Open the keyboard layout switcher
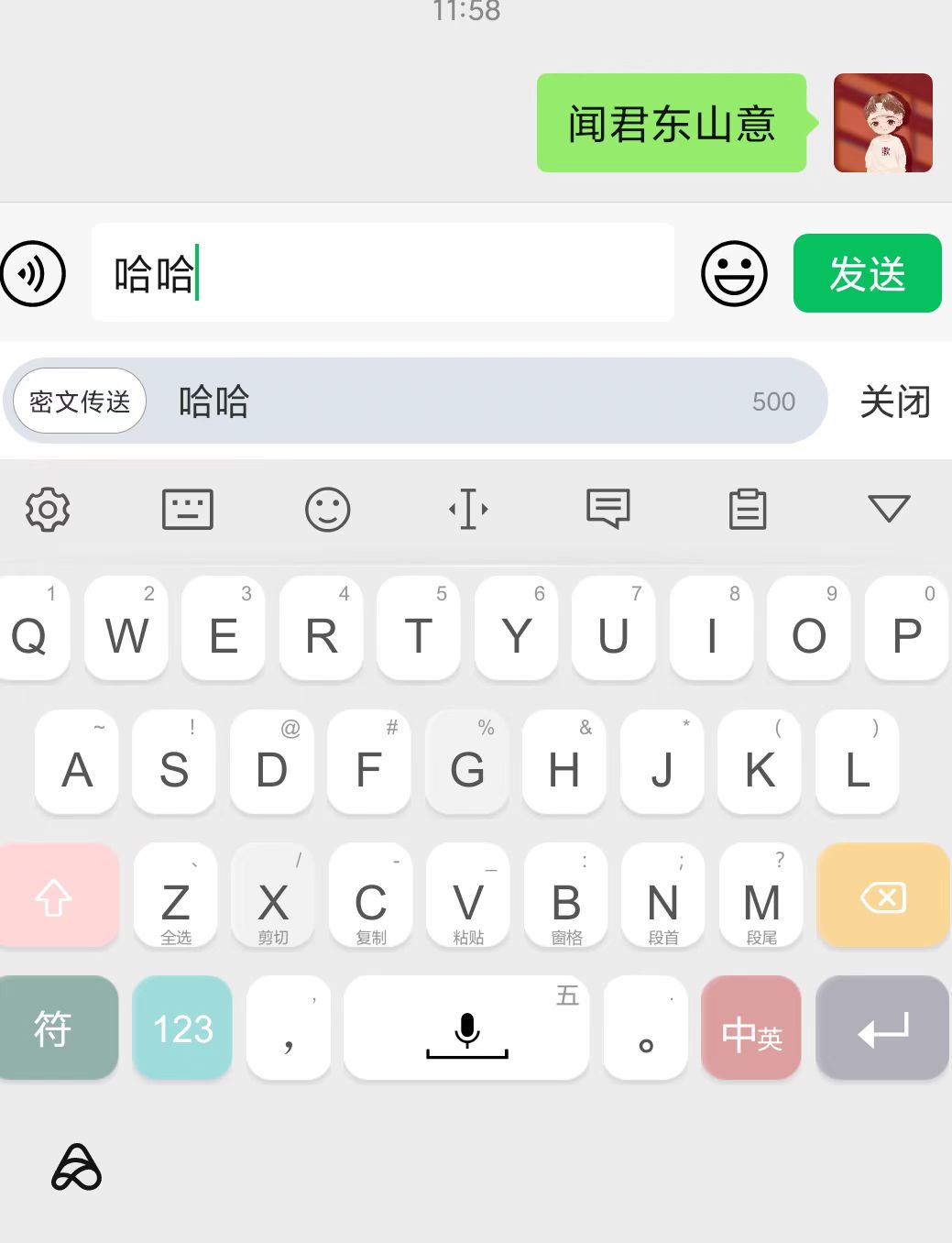 click(x=188, y=509)
